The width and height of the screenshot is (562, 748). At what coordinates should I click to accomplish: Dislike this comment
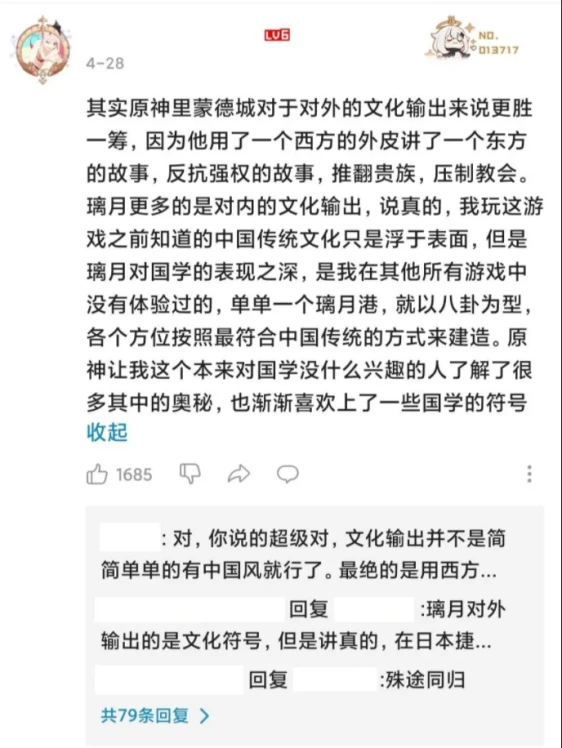190,474
